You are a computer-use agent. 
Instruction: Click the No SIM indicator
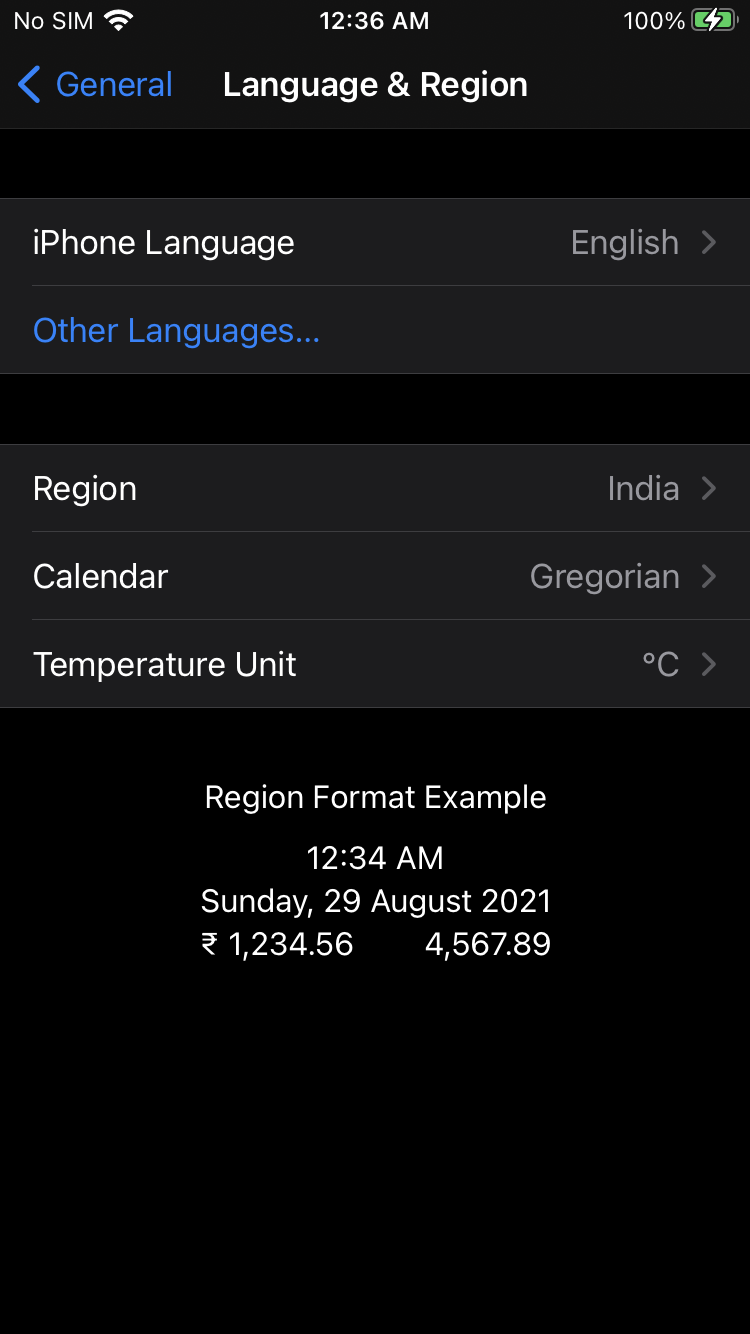point(50,19)
